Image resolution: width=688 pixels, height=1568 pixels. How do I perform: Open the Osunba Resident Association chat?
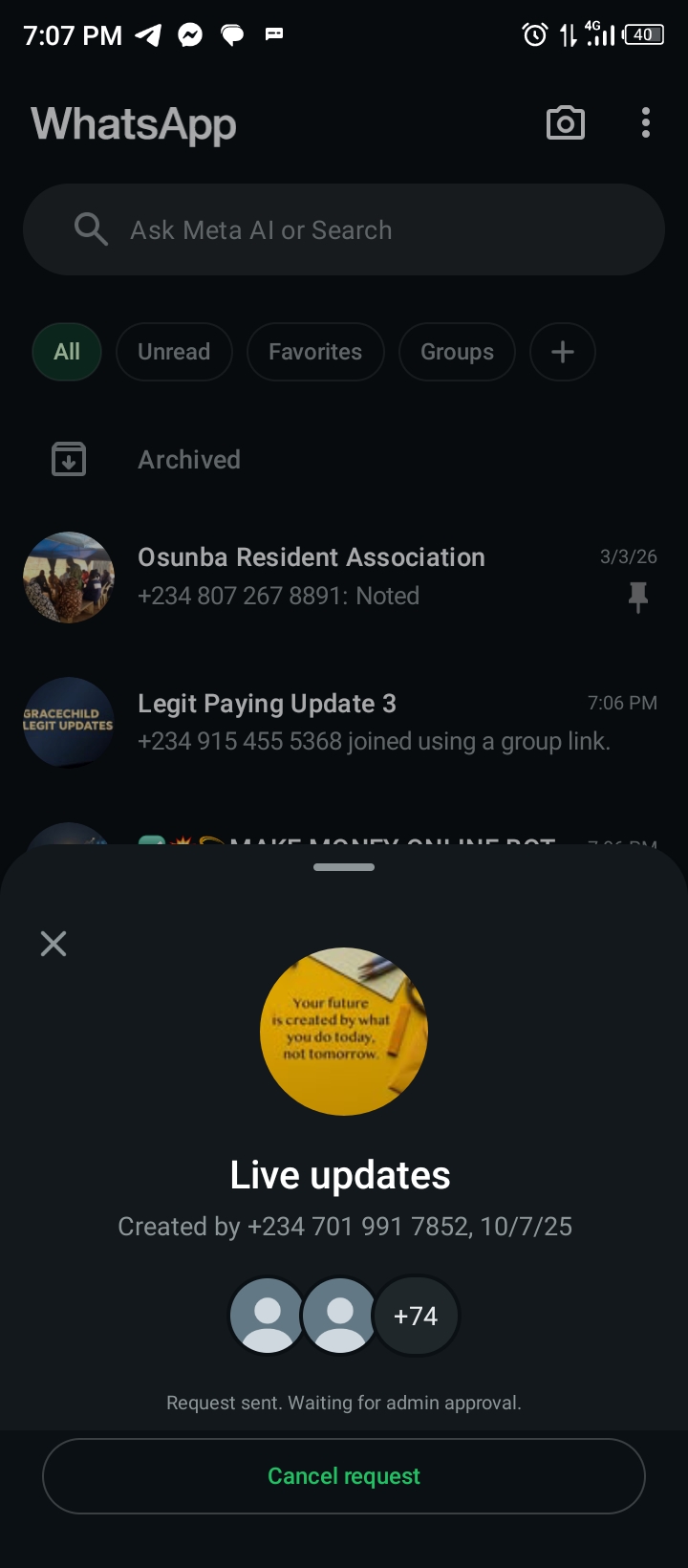click(x=344, y=577)
